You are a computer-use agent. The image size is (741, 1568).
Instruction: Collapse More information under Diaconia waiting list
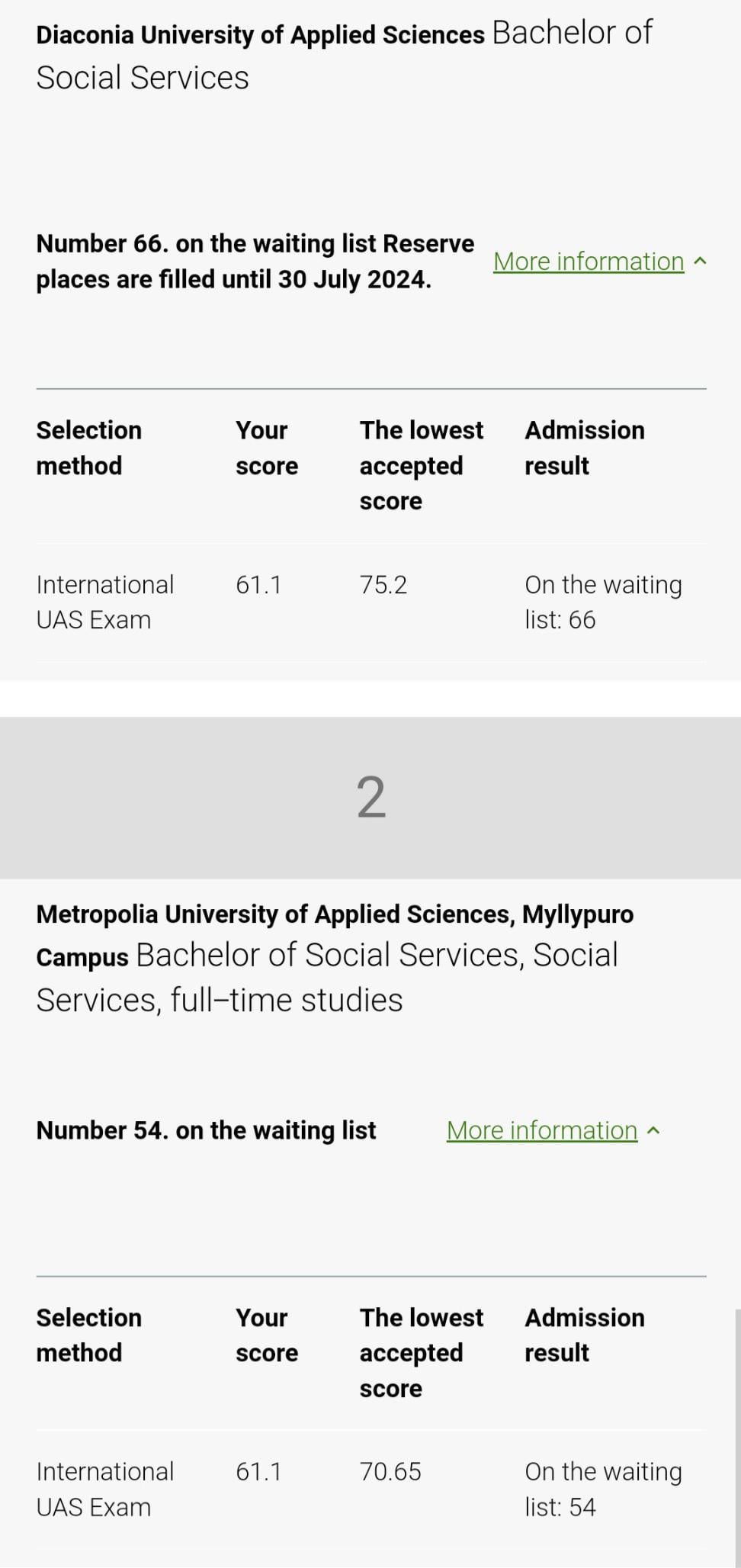[x=600, y=262]
